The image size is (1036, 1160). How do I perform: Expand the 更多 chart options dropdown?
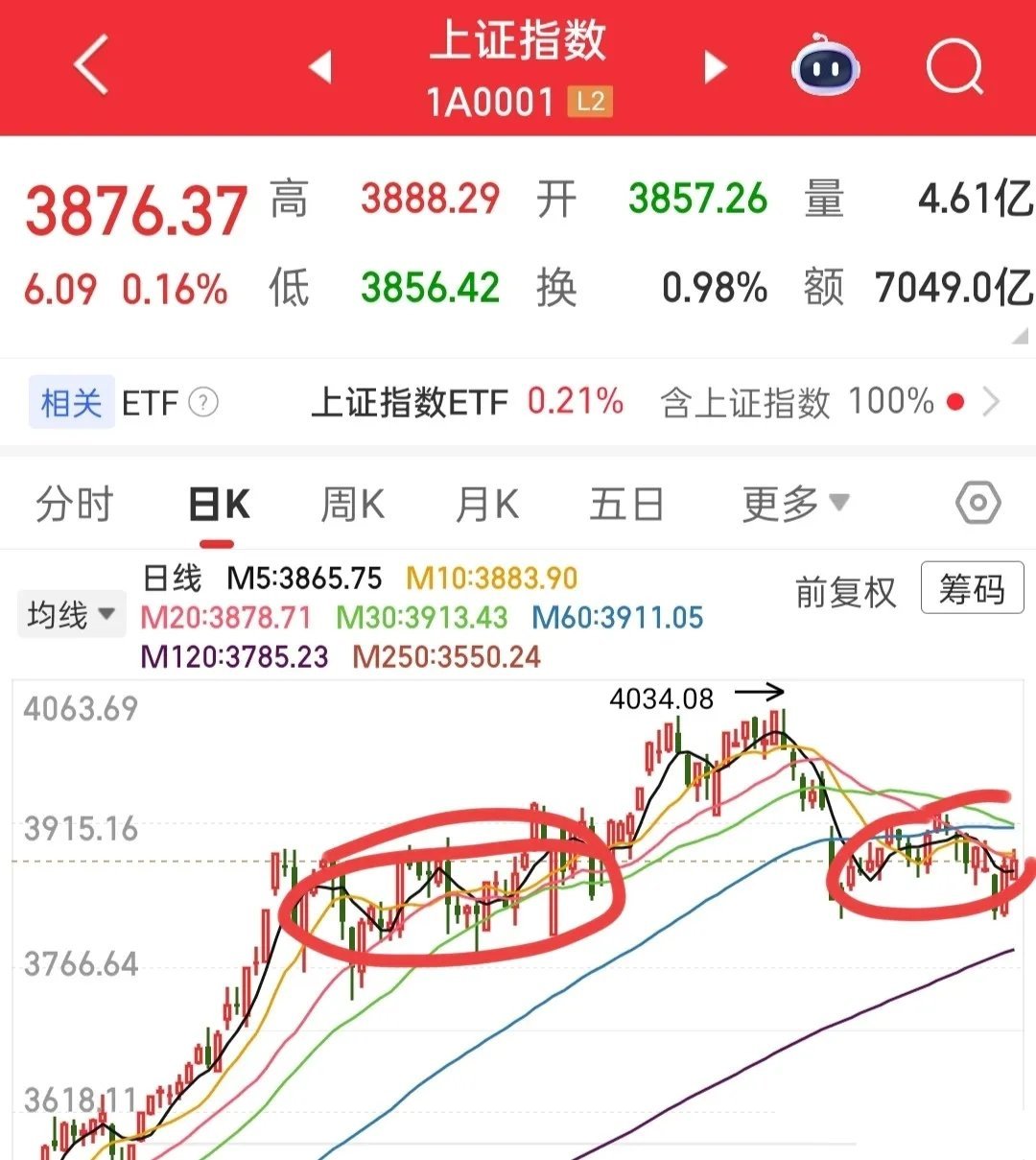(x=791, y=502)
